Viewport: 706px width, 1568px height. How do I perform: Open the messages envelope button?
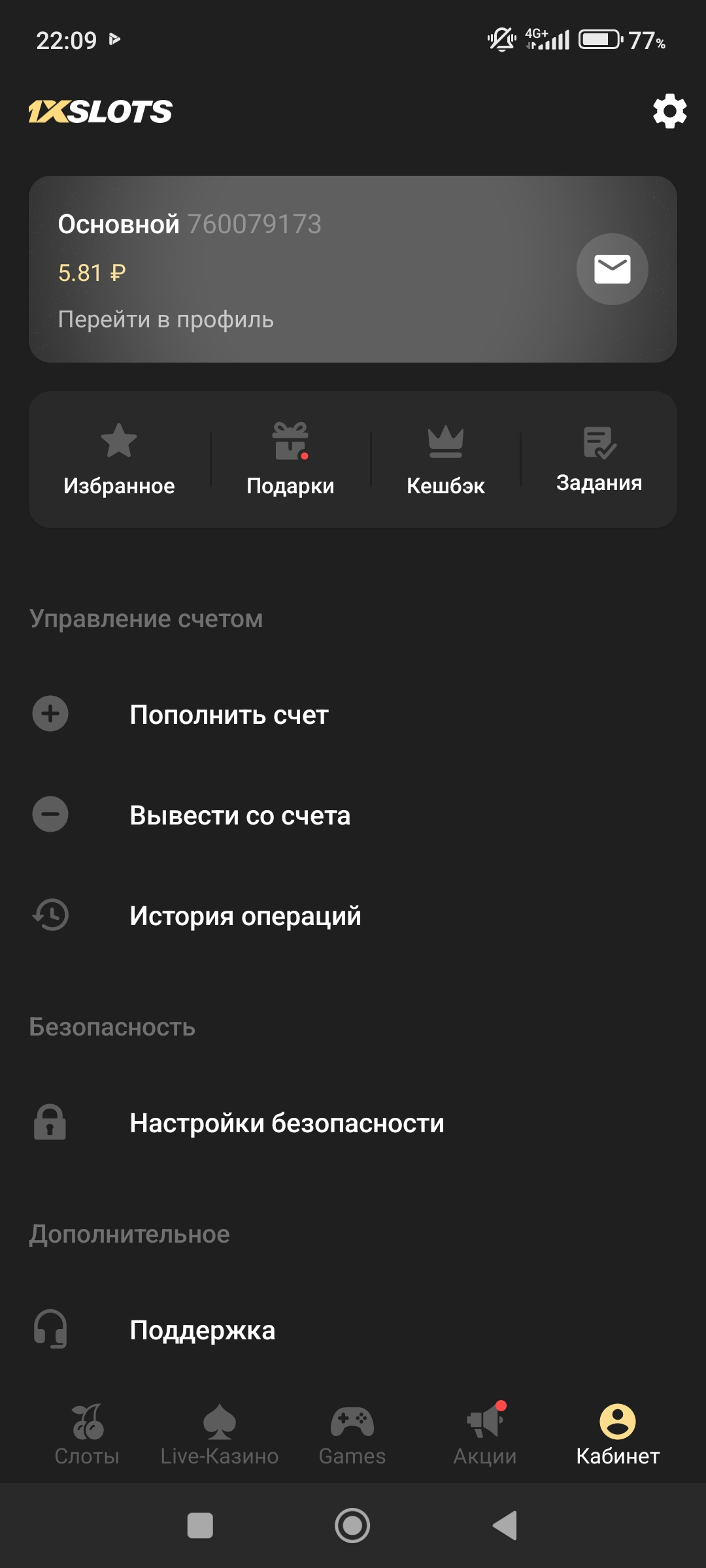[612, 269]
